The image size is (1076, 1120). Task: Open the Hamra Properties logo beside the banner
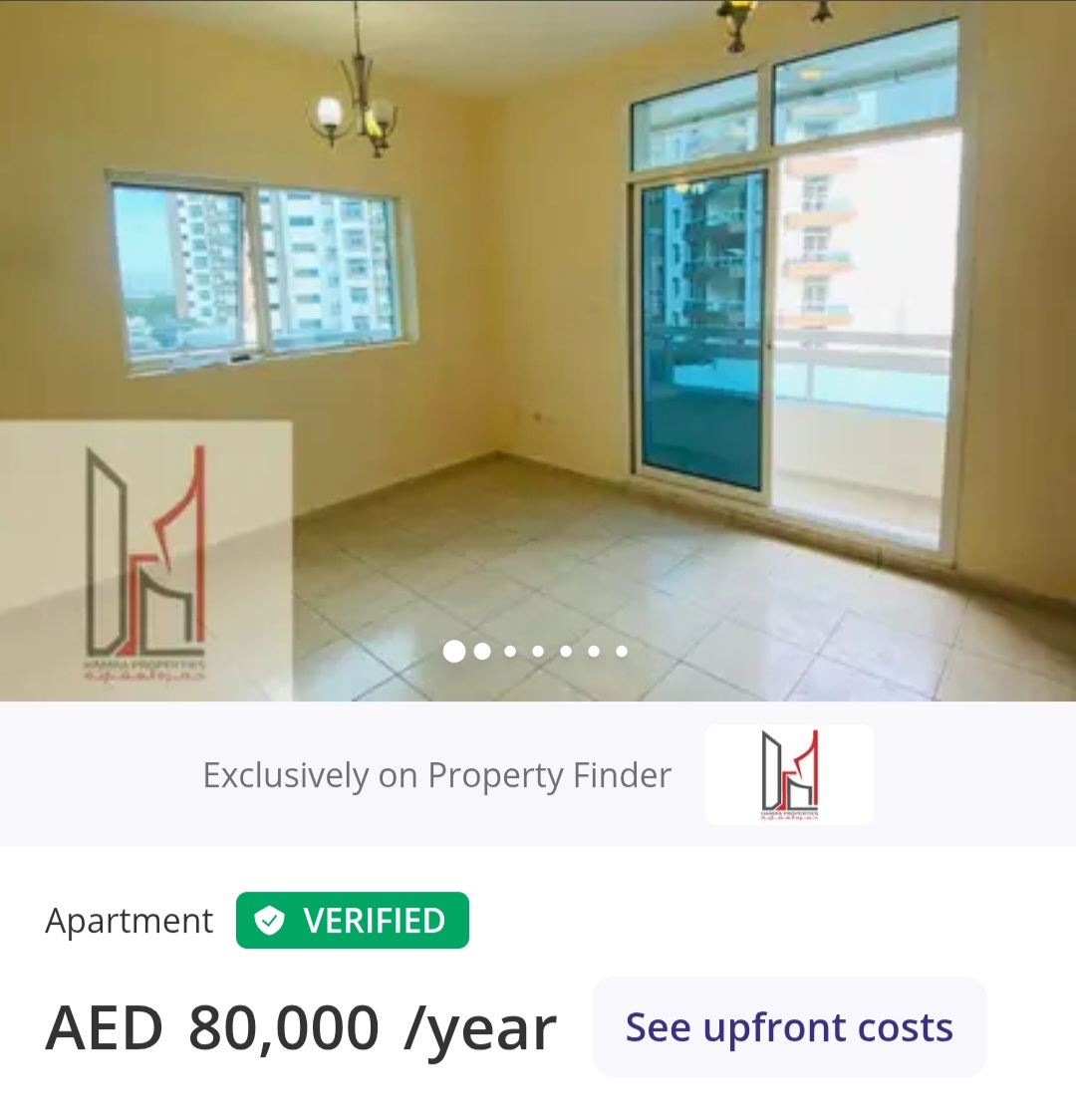click(x=789, y=774)
